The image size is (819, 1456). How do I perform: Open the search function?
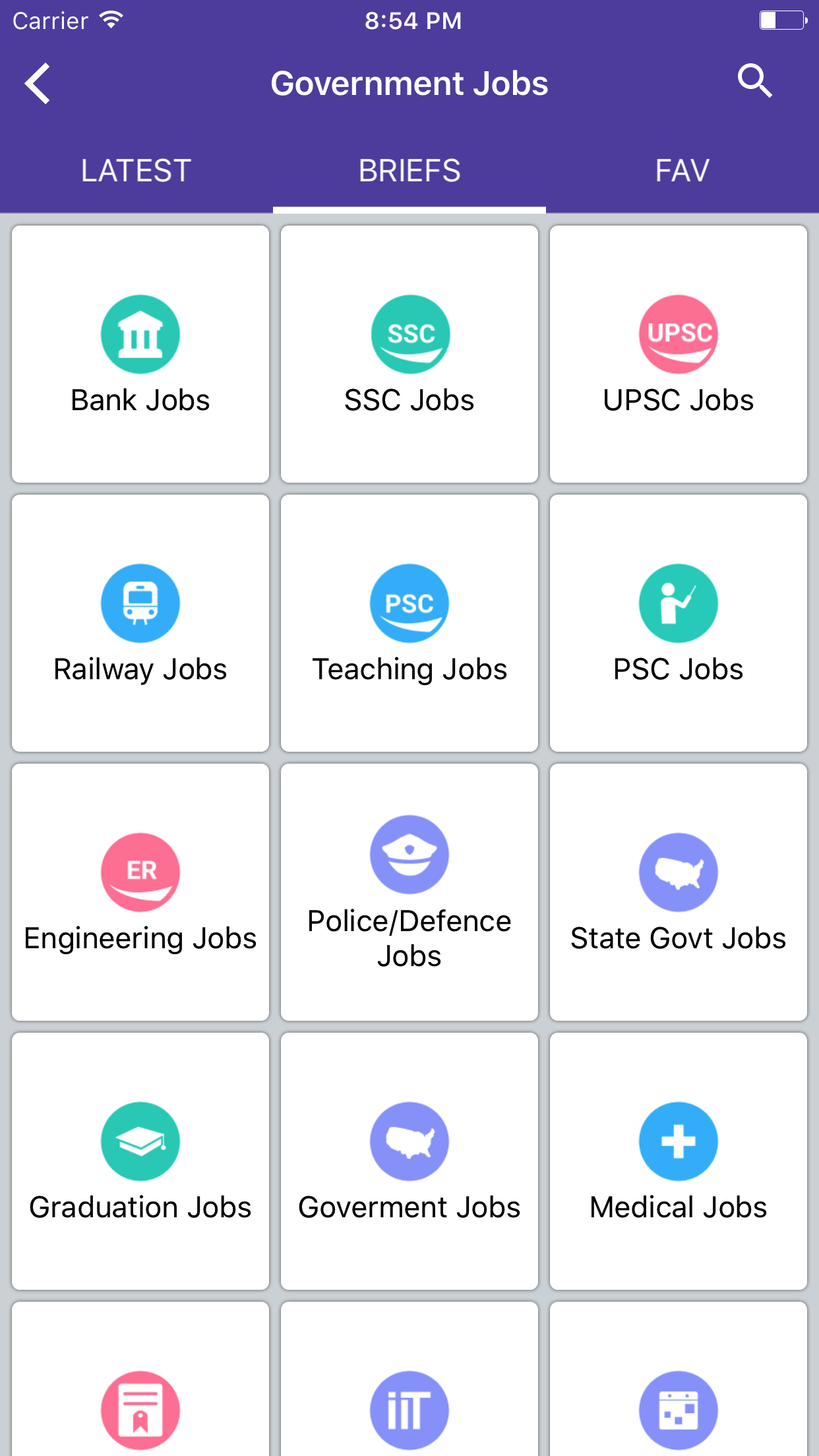(756, 82)
